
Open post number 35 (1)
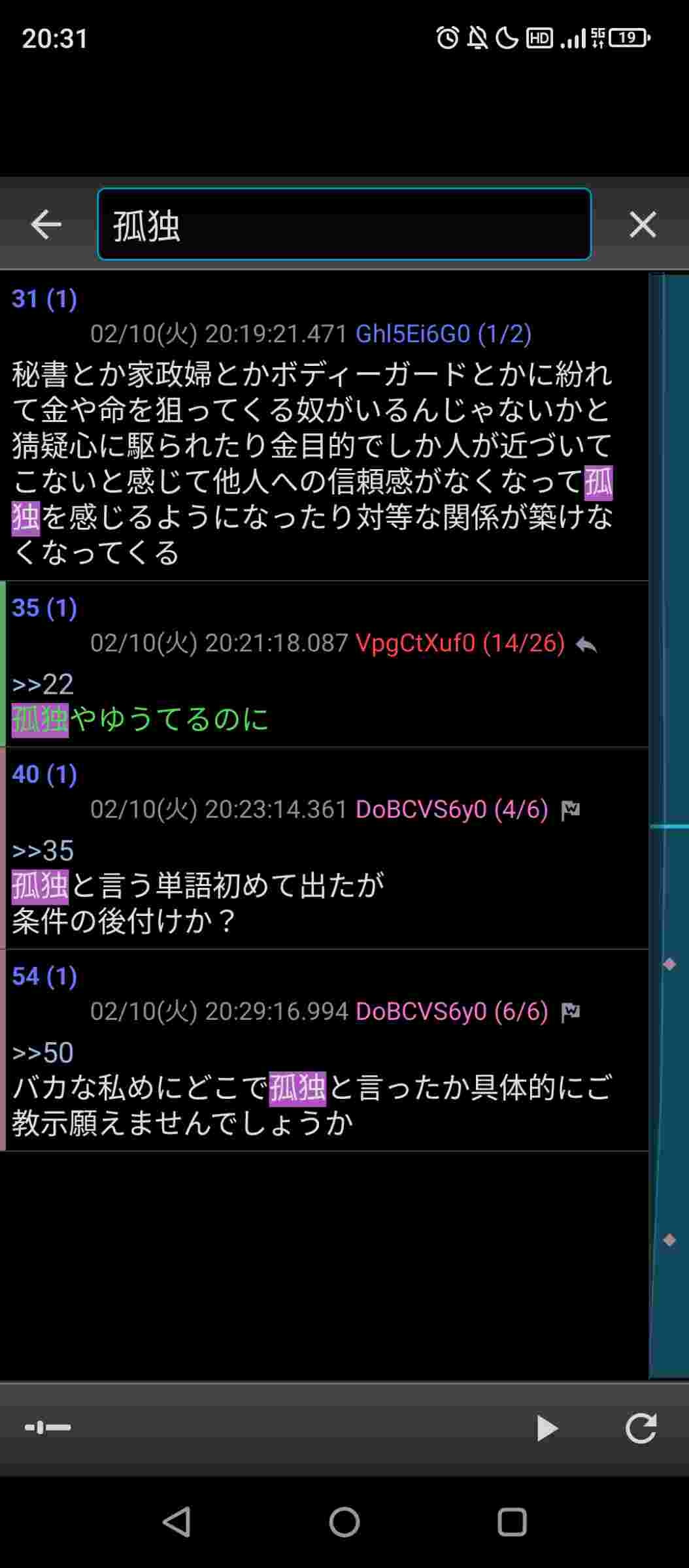44,608
